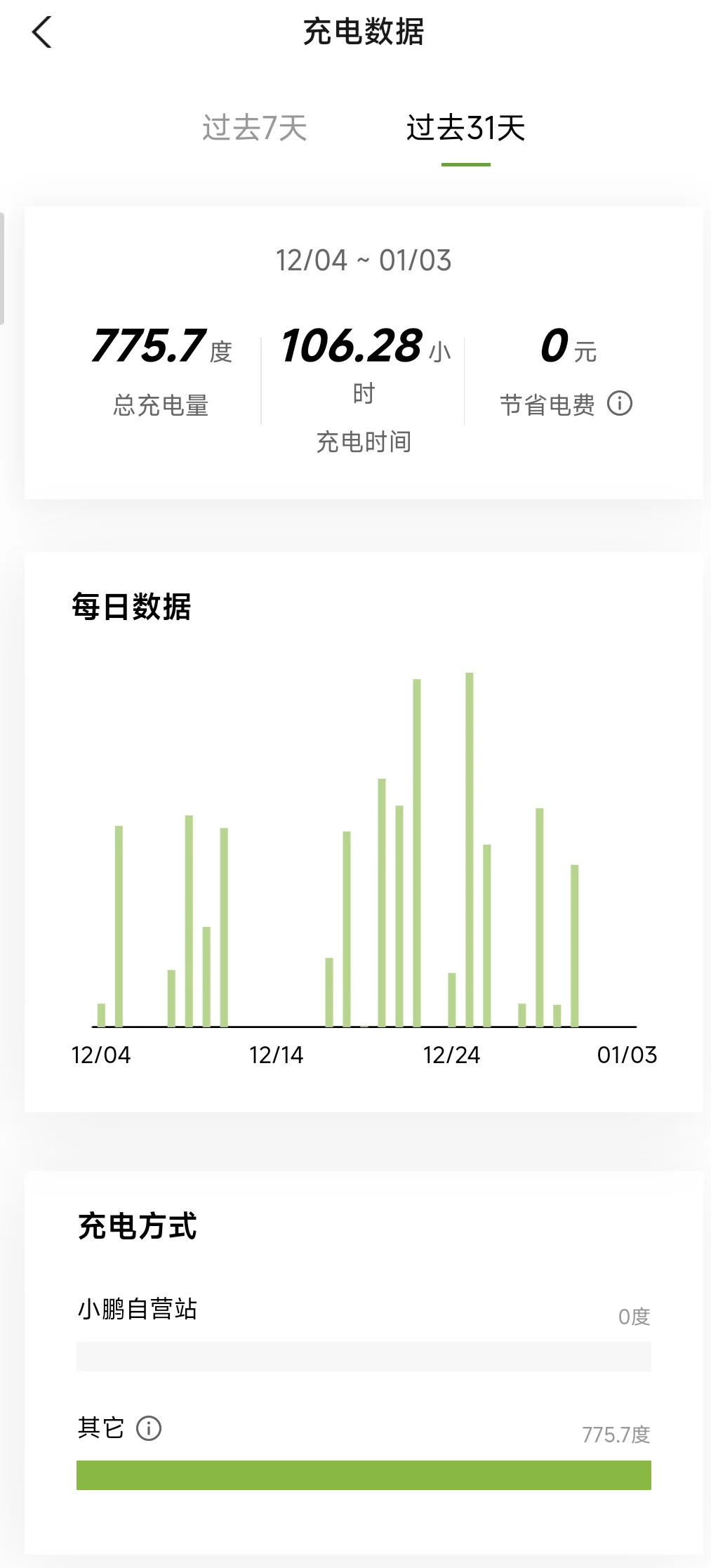Select the 过去31天 tab
The image size is (711, 1568).
click(465, 129)
